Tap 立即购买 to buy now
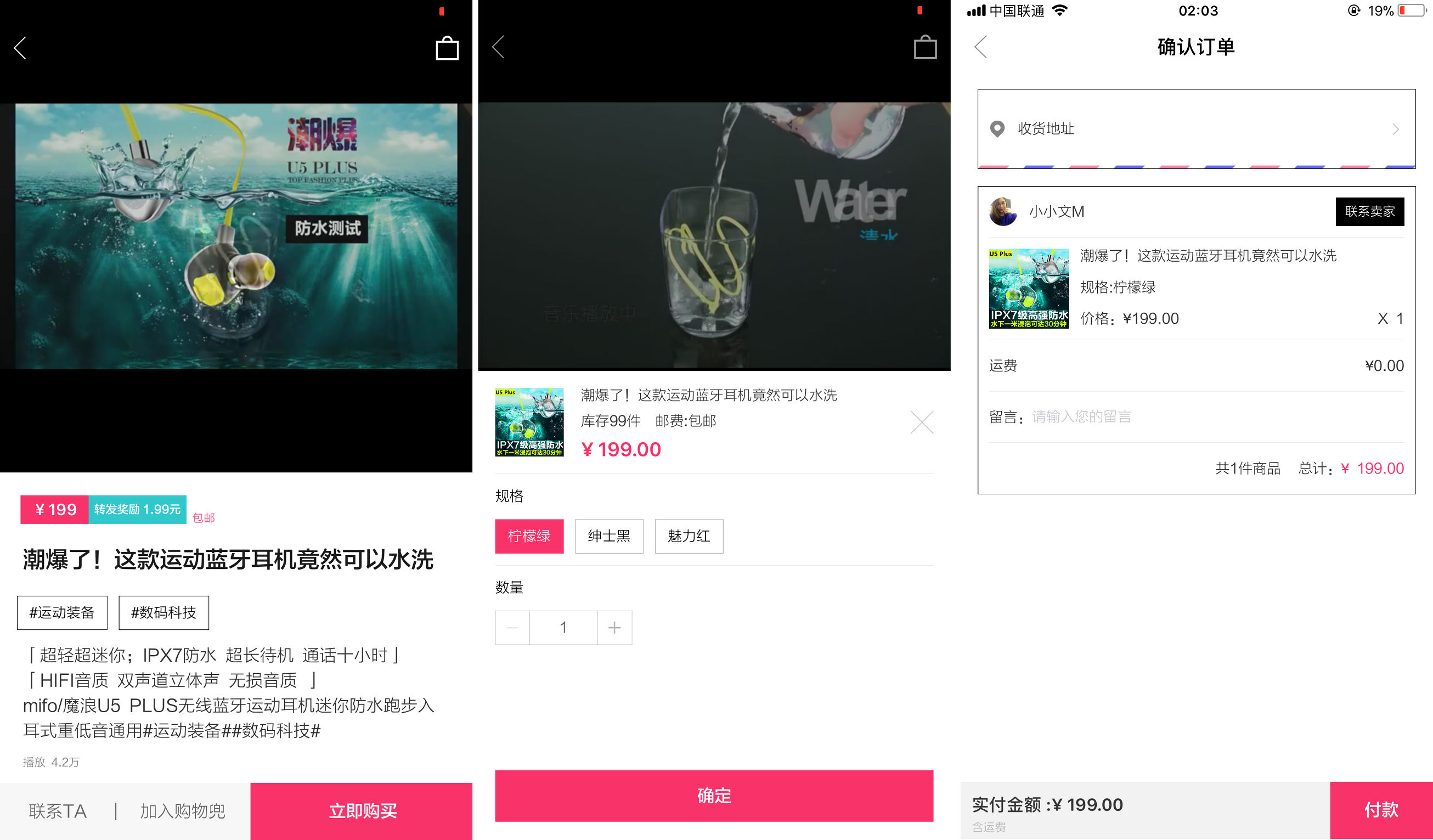The height and width of the screenshot is (840, 1433). click(362, 810)
